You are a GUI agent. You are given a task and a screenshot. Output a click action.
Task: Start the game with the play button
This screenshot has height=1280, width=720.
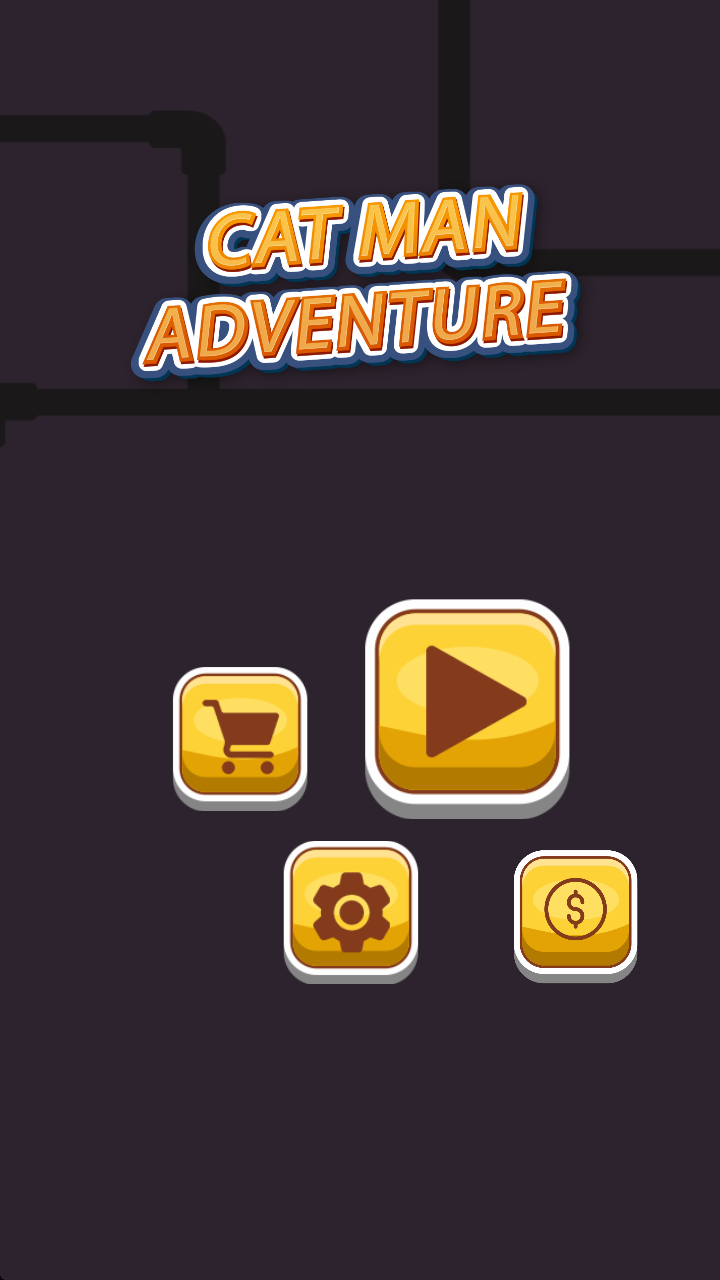(x=467, y=701)
